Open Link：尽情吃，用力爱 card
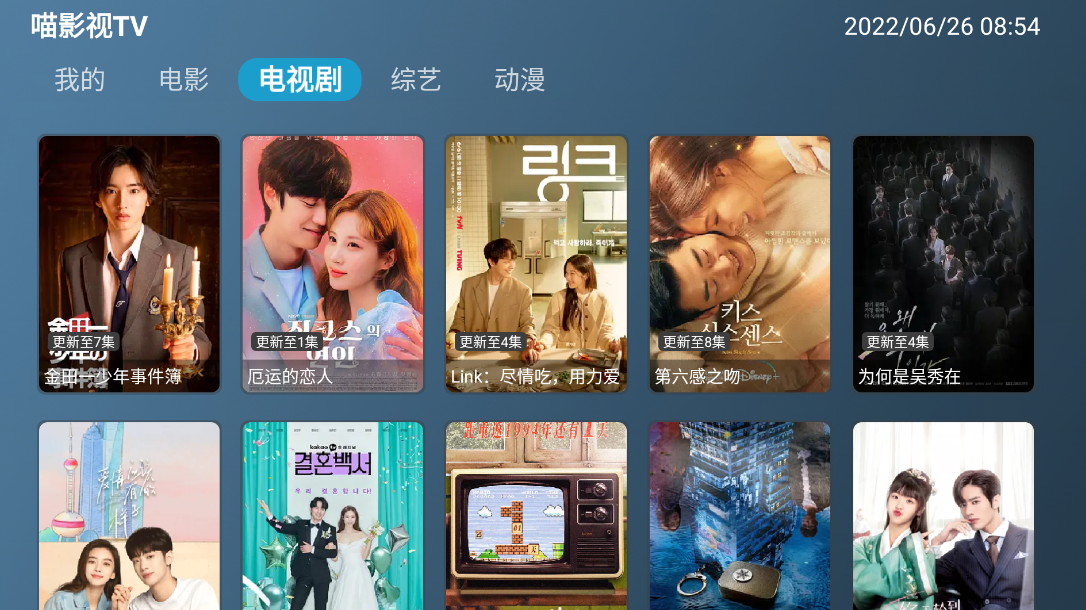This screenshot has width=1086, height=610. pos(536,264)
